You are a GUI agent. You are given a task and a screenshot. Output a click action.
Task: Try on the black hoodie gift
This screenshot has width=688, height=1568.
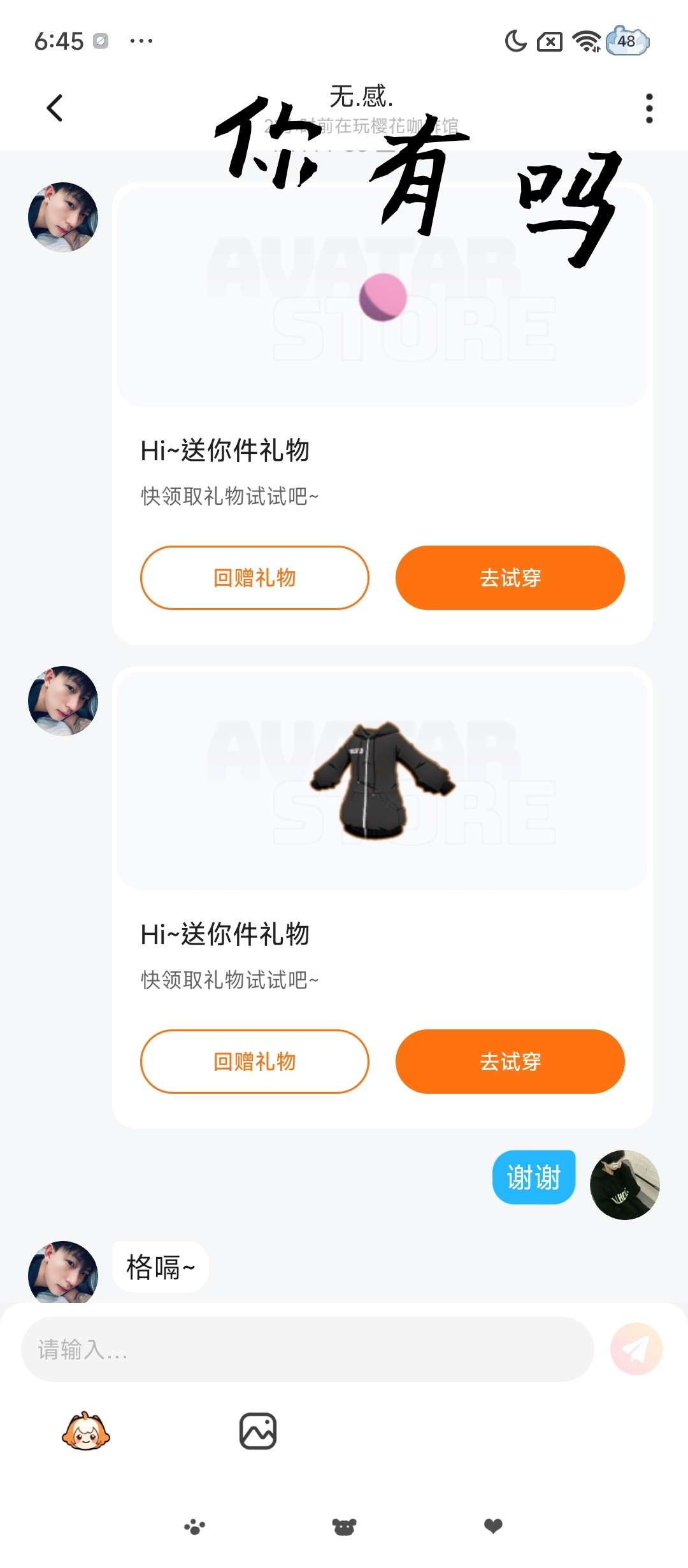(510, 1061)
